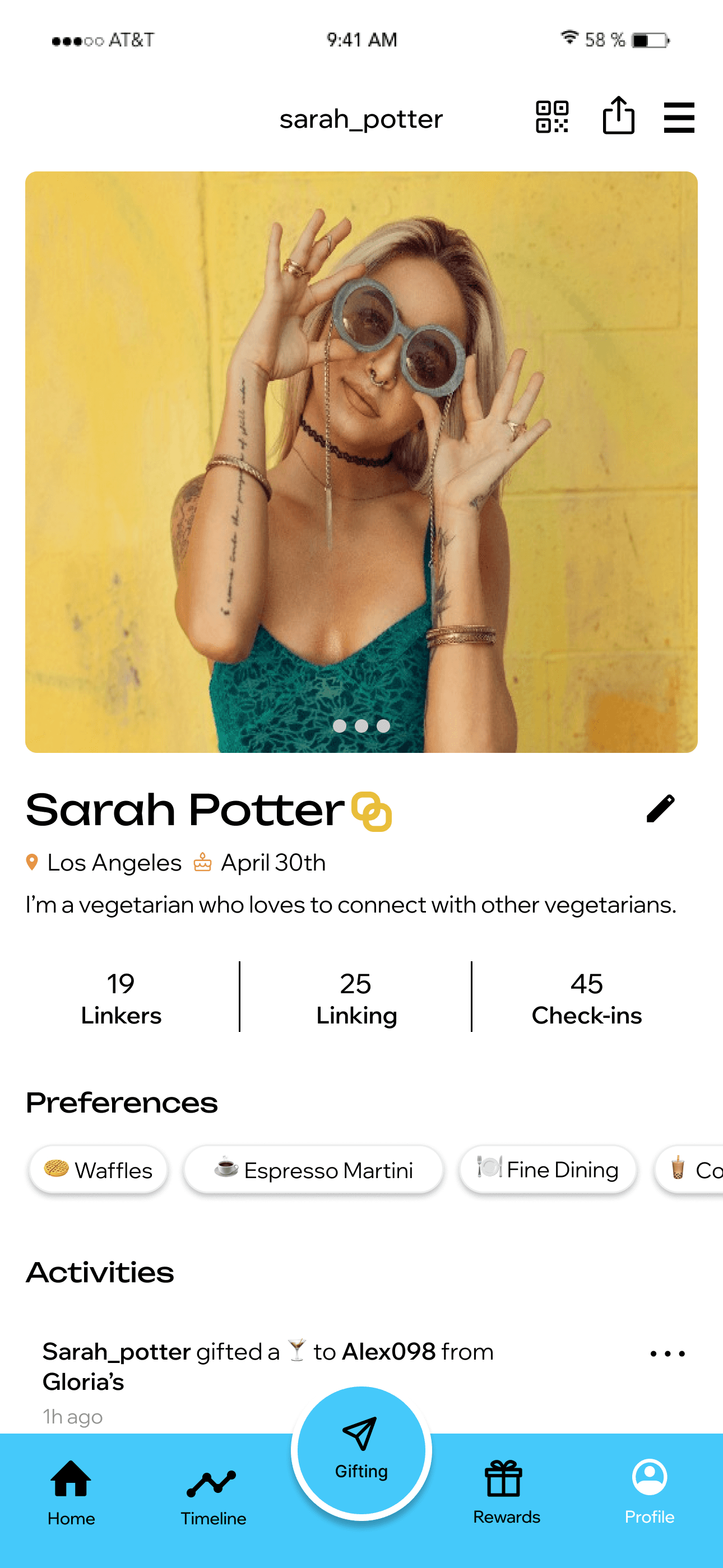View the 19 Linkers list
Viewport: 723px width, 1568px height.
[x=121, y=998]
